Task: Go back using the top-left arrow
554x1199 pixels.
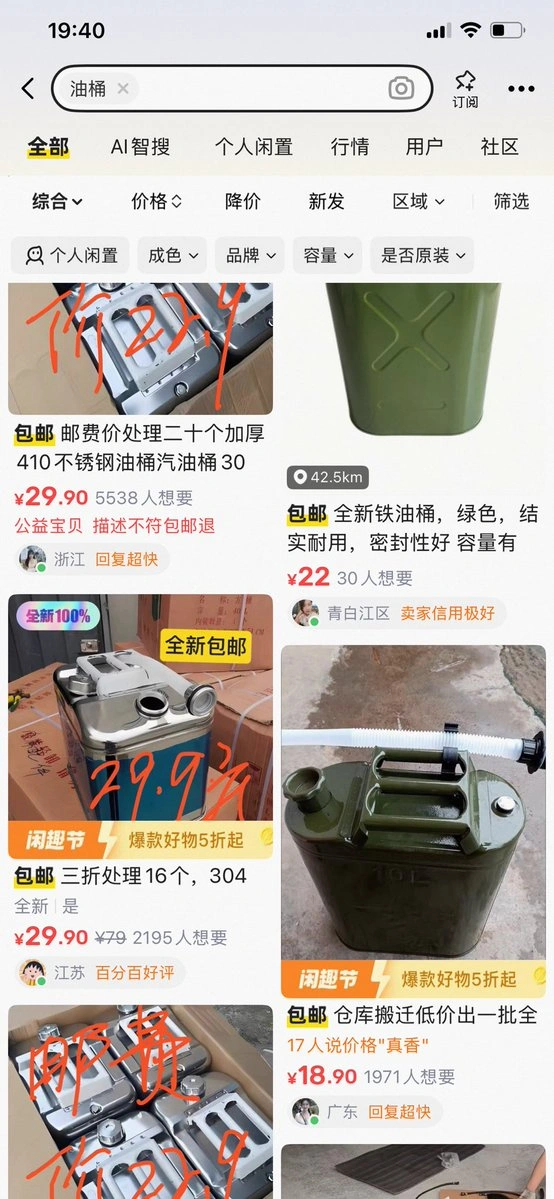Action: [x=28, y=89]
